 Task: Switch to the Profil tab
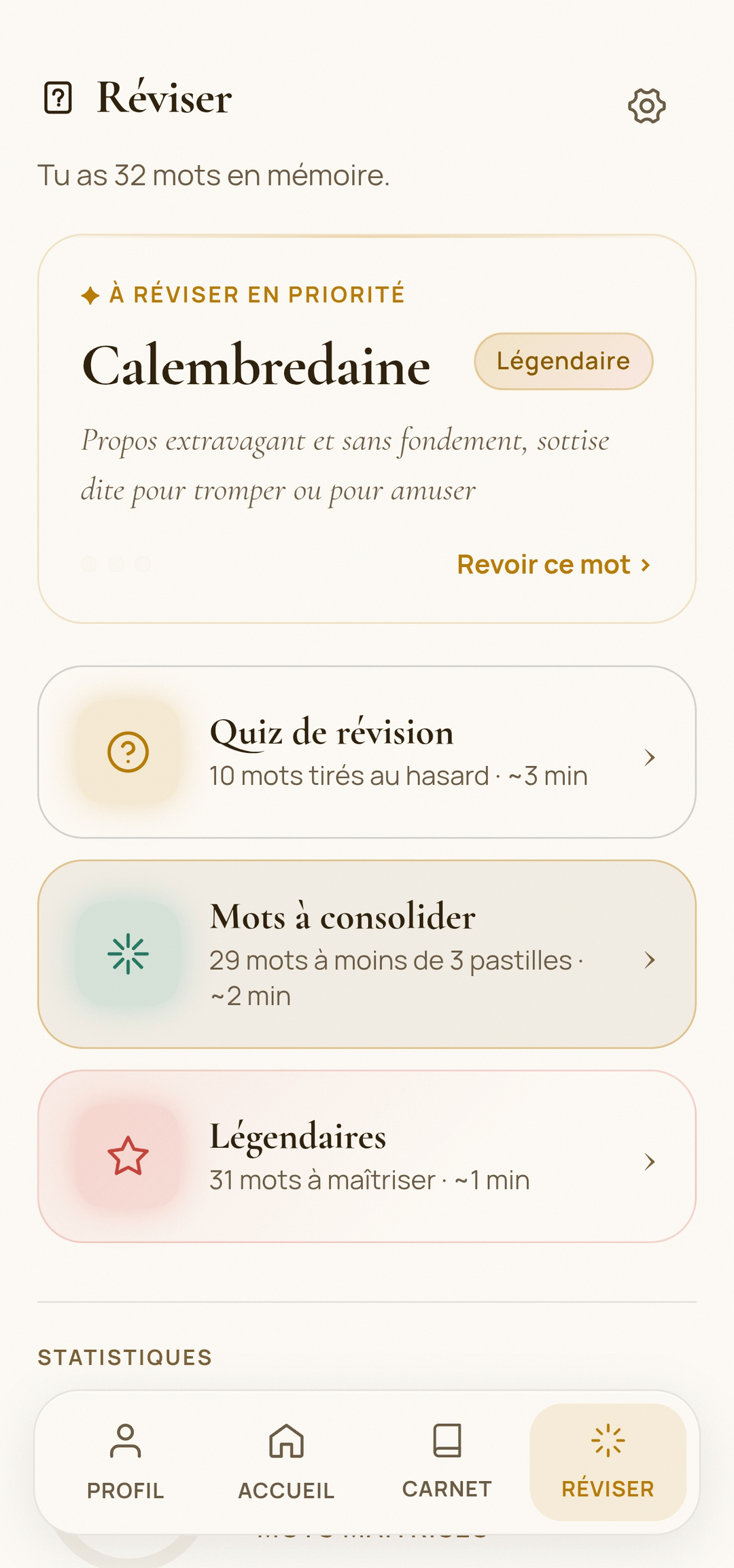tap(126, 1461)
